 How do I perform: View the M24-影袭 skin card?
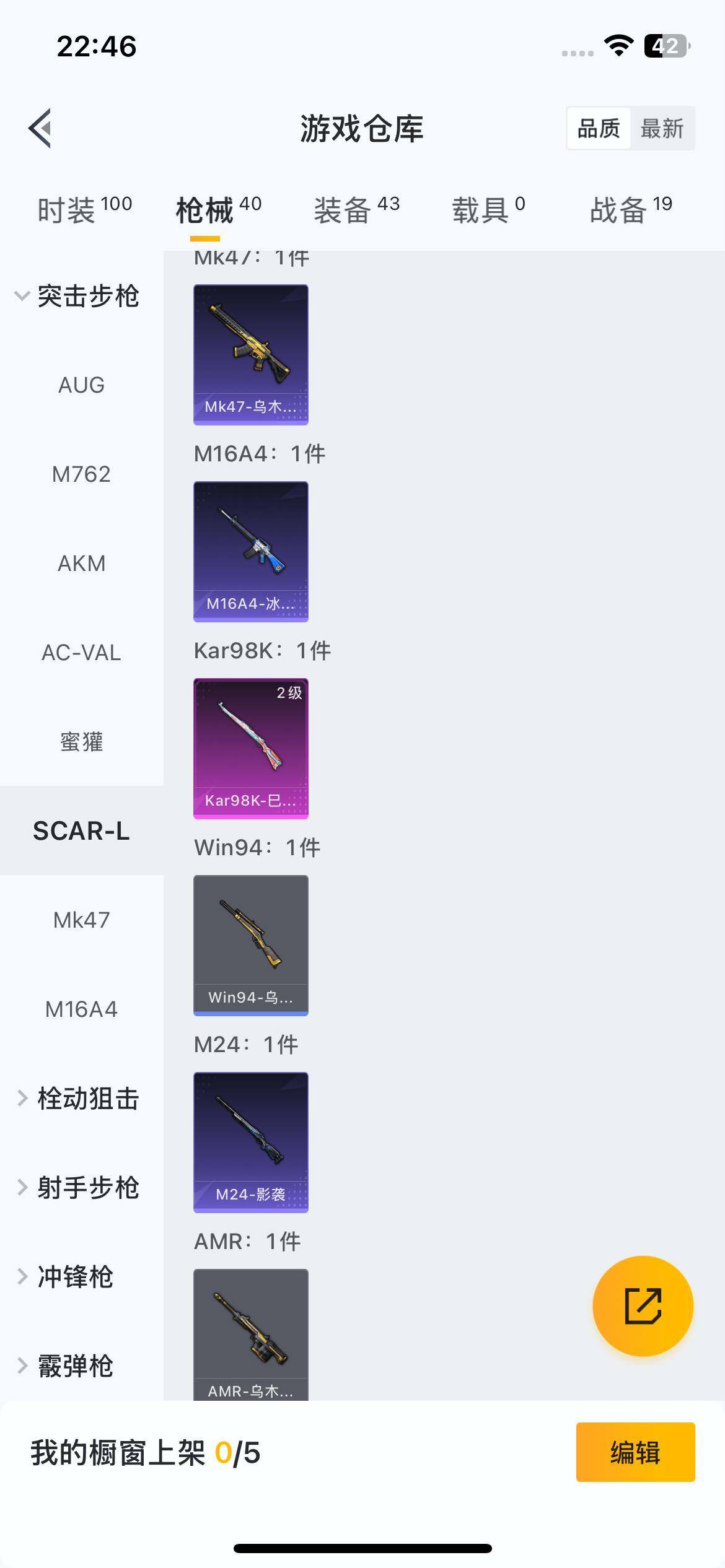pos(250,1143)
